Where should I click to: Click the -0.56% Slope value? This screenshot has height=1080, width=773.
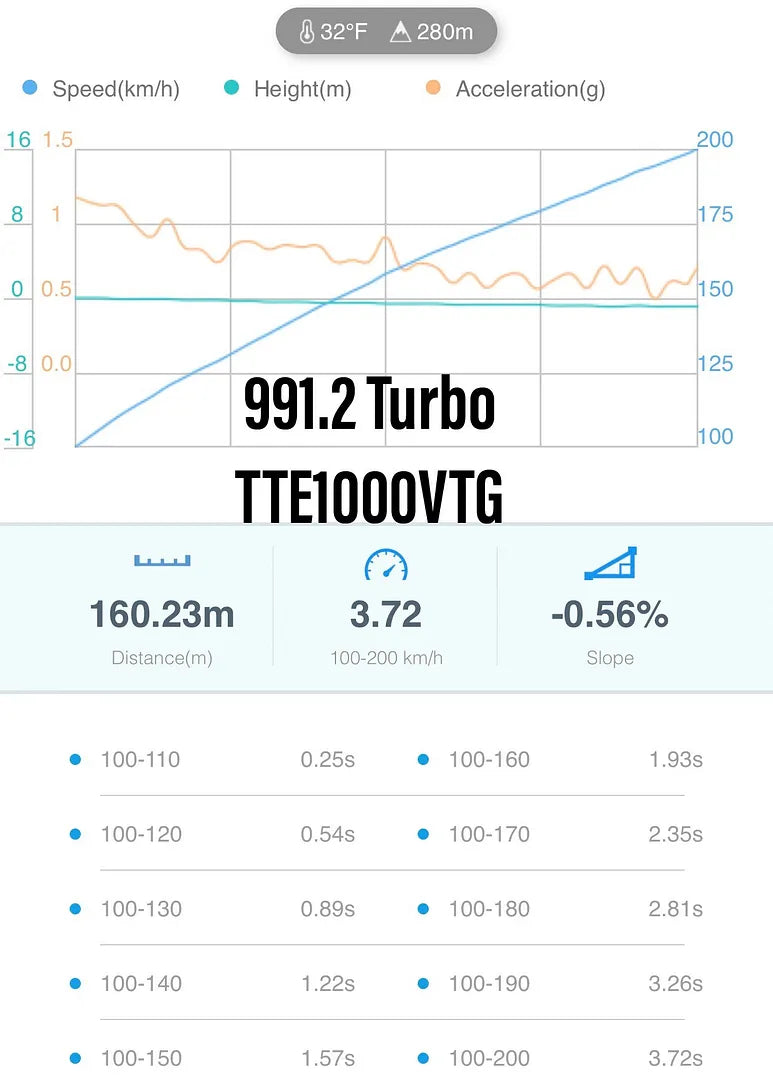[610, 614]
